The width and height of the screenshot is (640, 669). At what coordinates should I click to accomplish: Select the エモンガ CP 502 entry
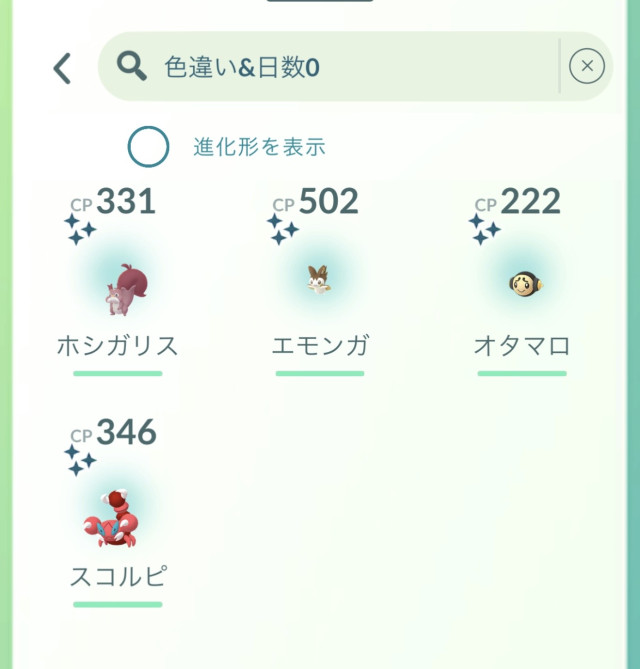(320, 284)
